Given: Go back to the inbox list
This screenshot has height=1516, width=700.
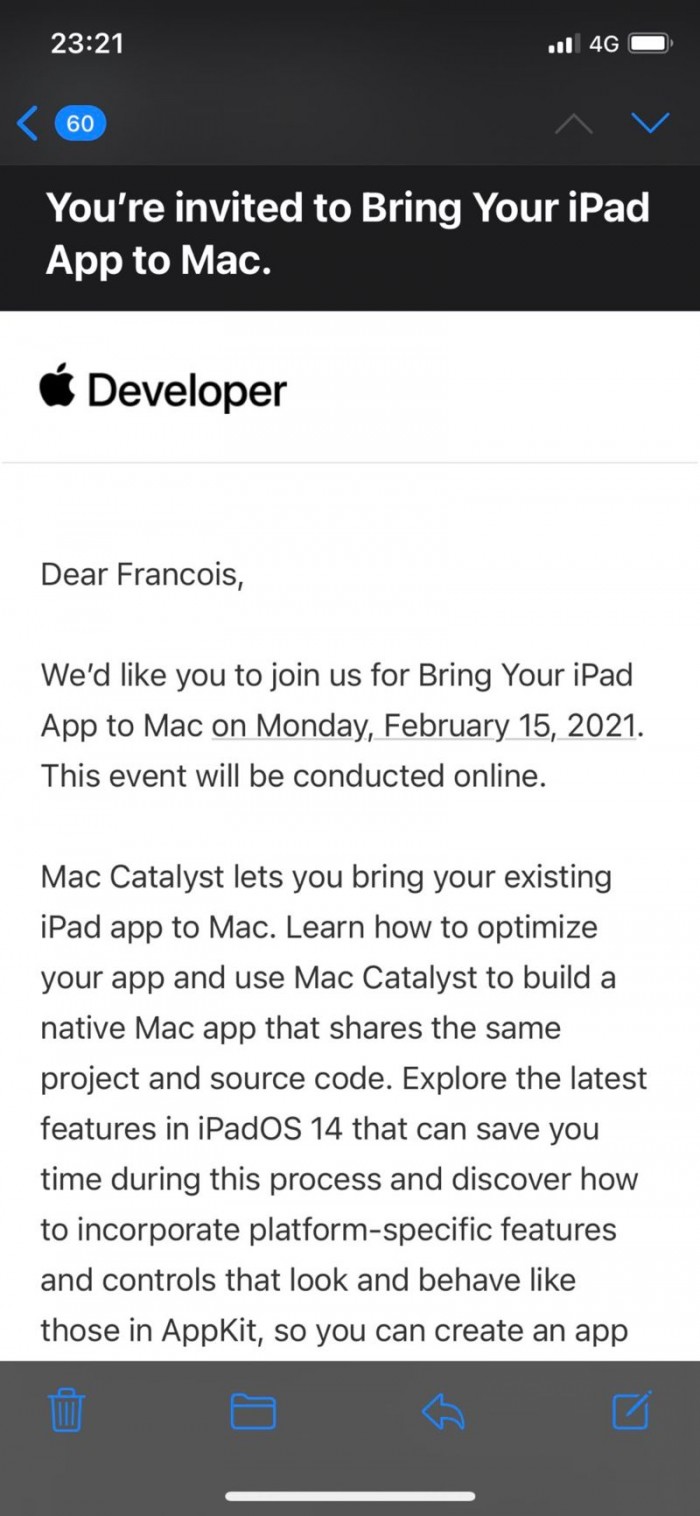Looking at the screenshot, I should coord(58,124).
